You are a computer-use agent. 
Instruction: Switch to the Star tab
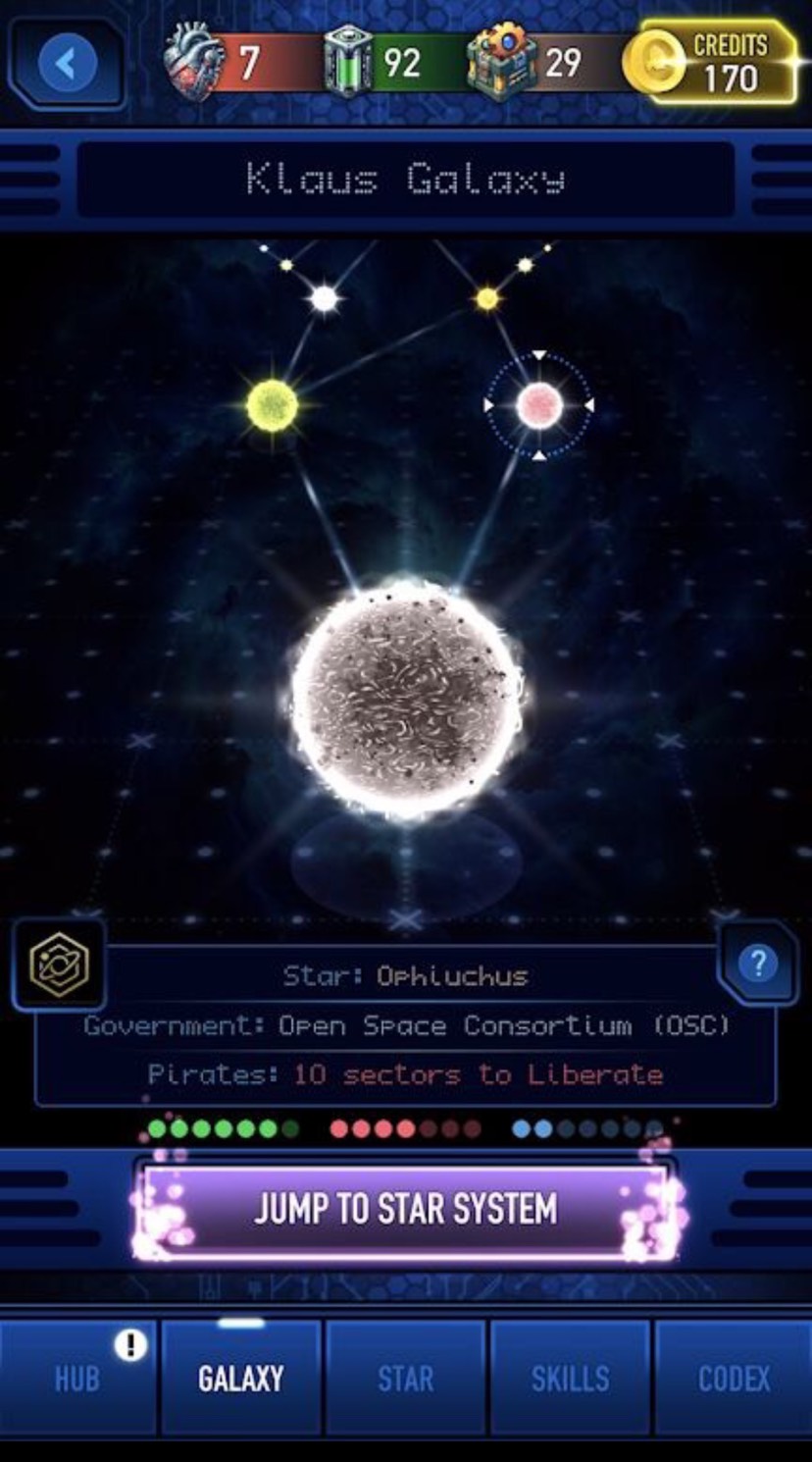(x=405, y=1379)
